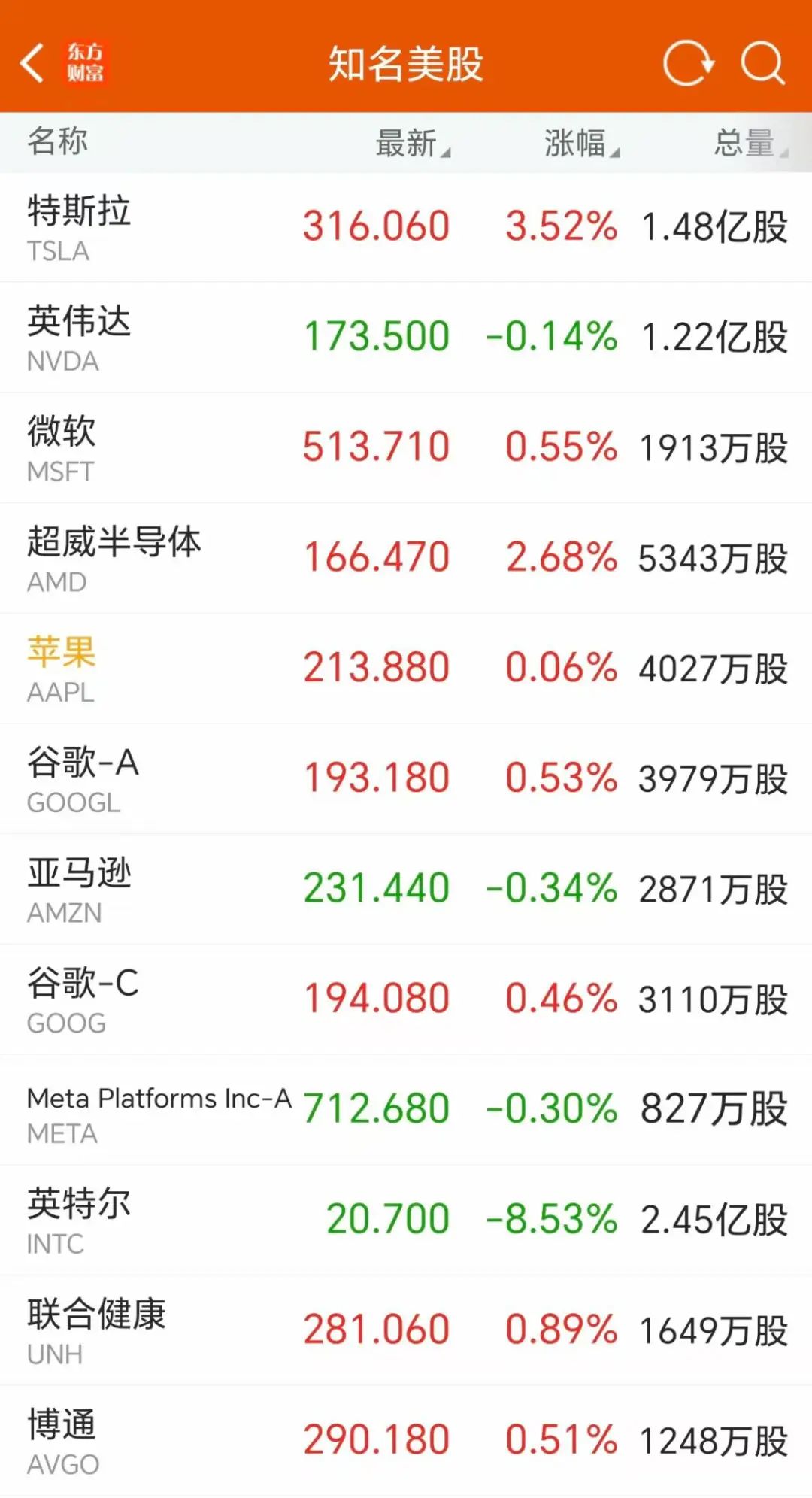This screenshot has width=812, height=1498.
Task: Open the 英伟达 NVDA stock row
Action: 406,338
